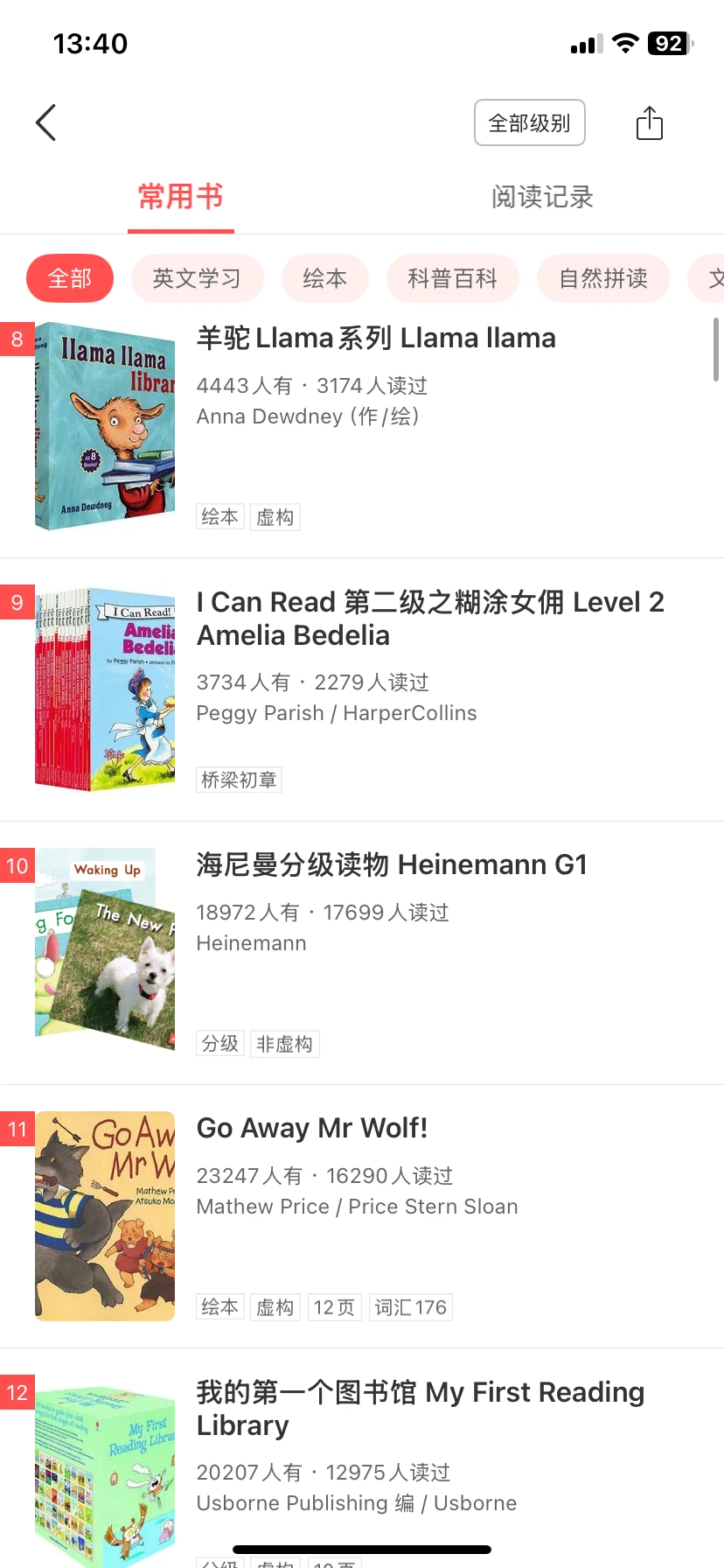Go back using the arrow icon
Viewport: 724px width, 1568px height.
(46, 122)
